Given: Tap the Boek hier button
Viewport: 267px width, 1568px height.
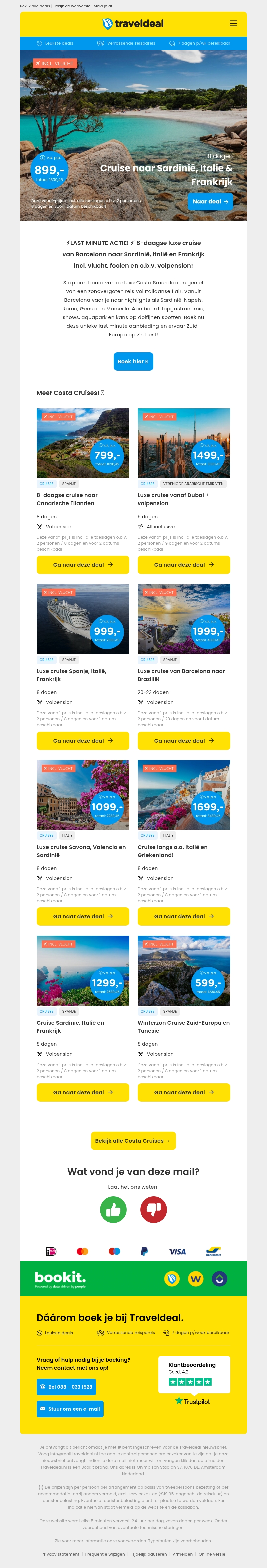Looking at the screenshot, I should click(x=133, y=361).
